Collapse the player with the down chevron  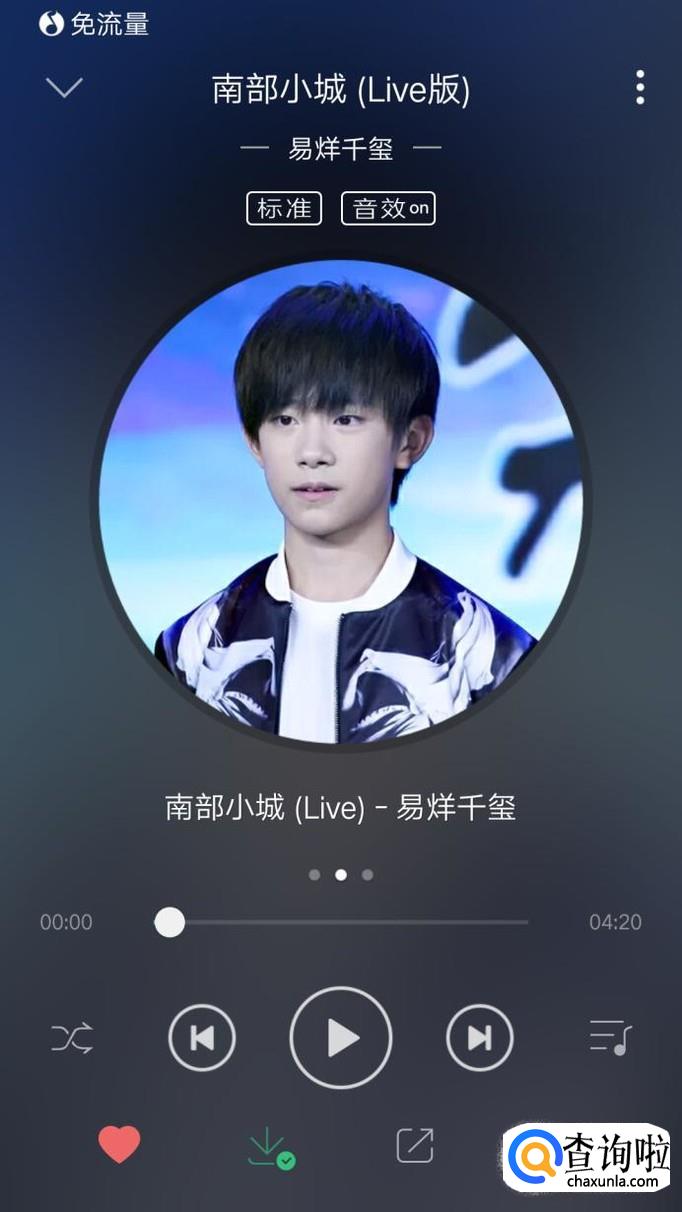click(x=64, y=88)
